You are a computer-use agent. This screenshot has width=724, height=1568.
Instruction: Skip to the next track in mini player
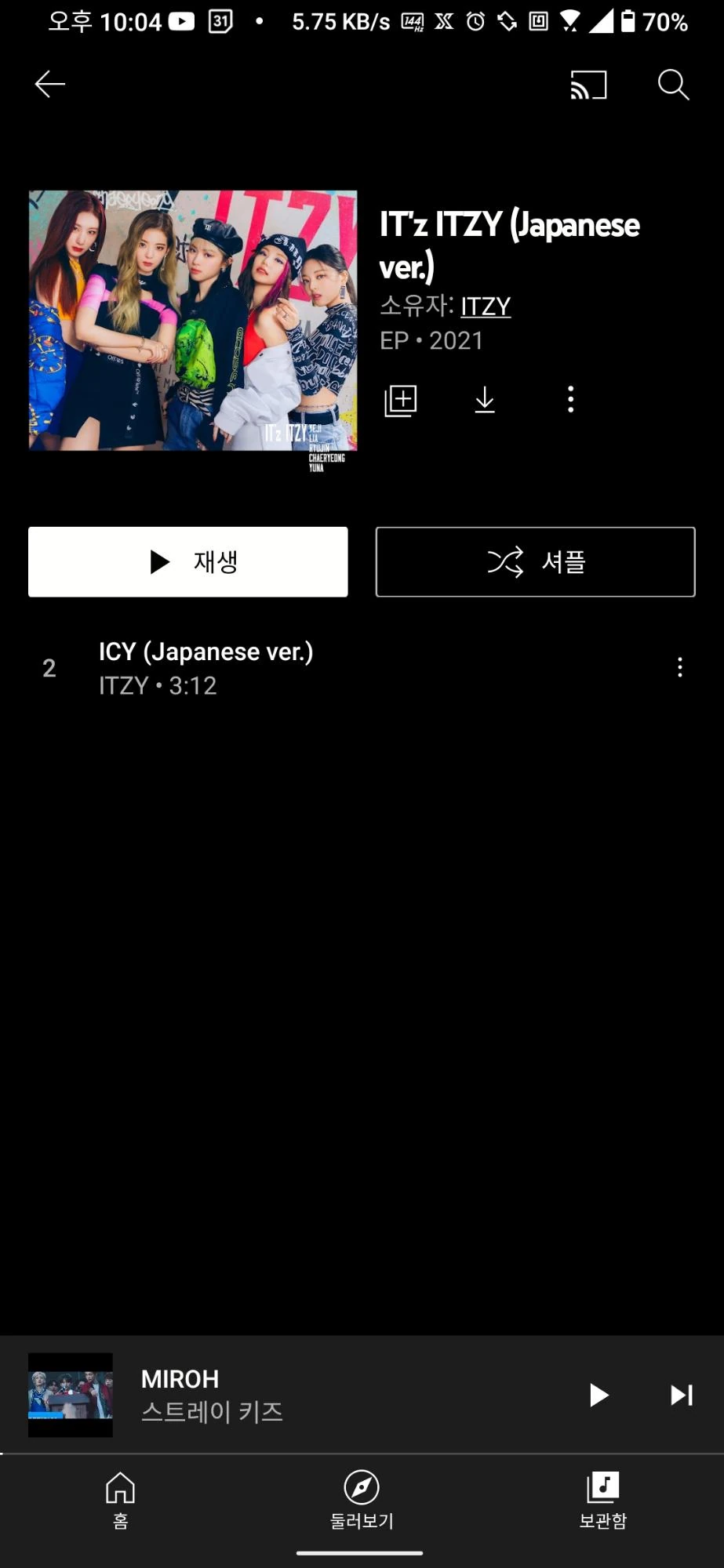[679, 1396]
